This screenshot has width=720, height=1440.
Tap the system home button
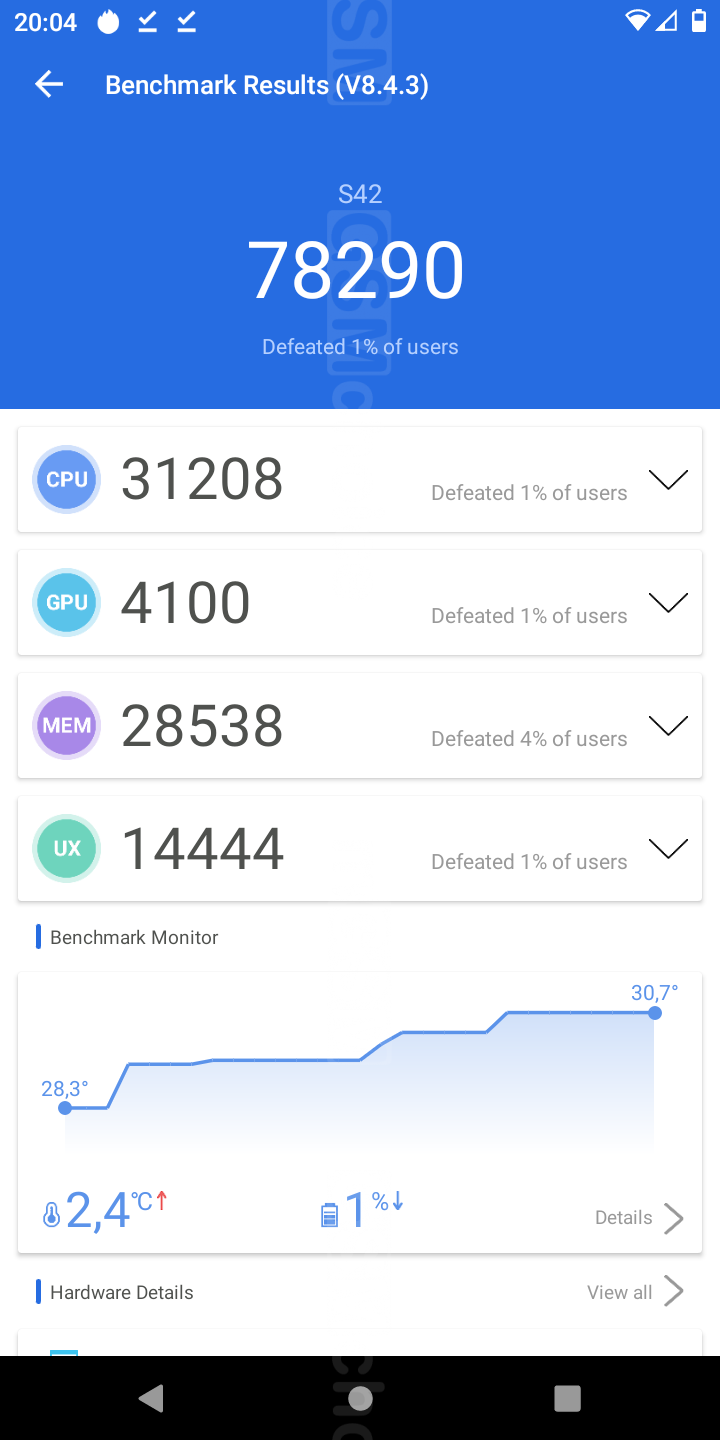(x=360, y=1398)
